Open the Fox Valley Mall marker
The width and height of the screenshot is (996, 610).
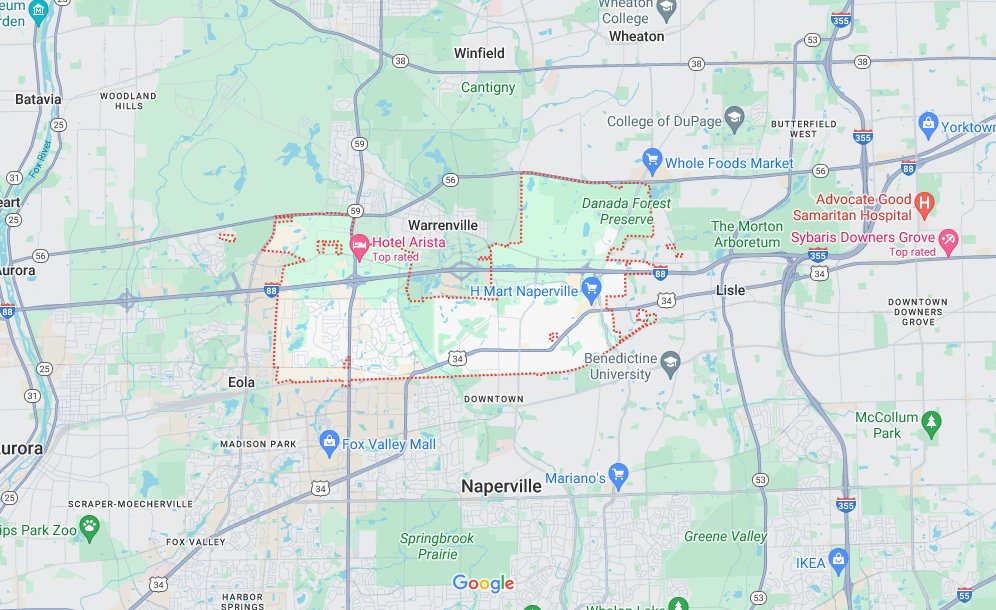(x=329, y=442)
